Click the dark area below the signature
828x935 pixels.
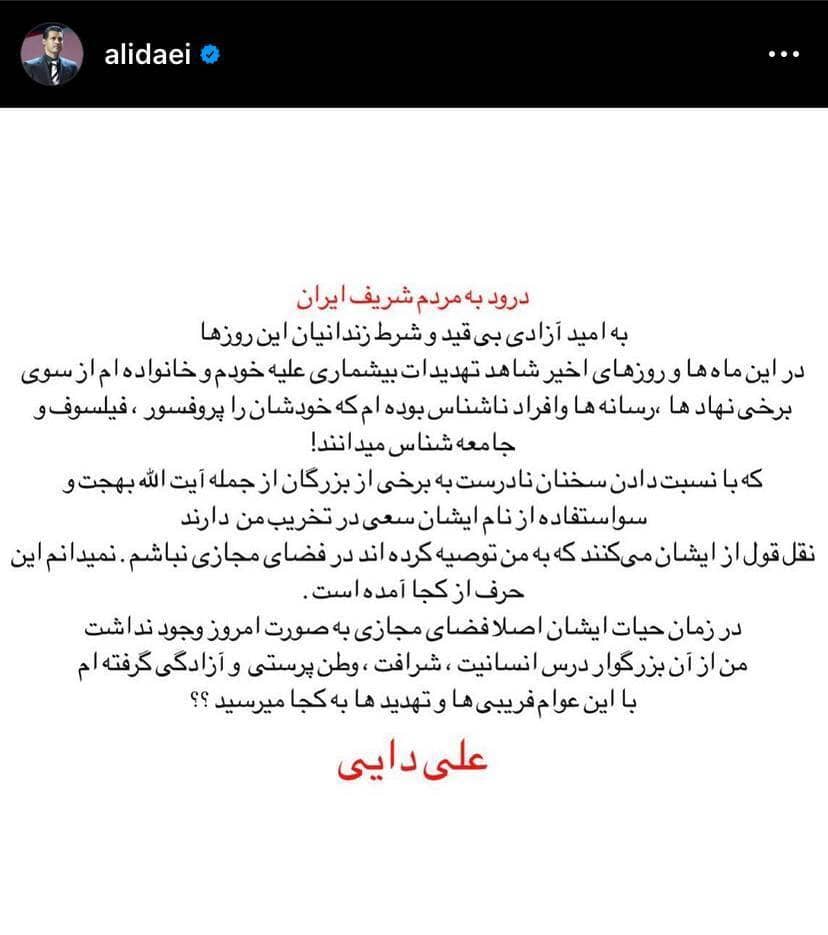point(414,860)
